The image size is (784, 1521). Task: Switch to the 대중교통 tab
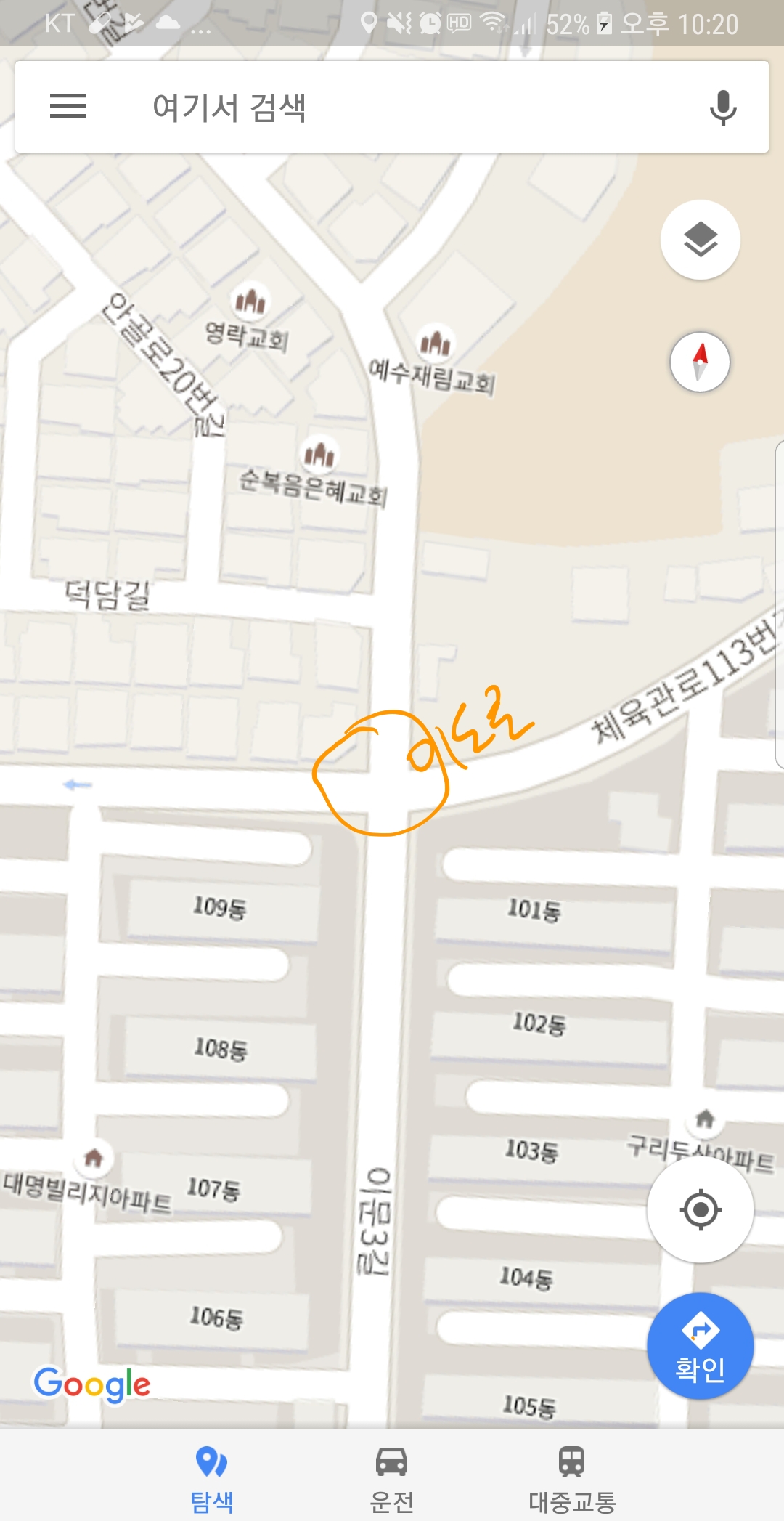pos(571,1476)
